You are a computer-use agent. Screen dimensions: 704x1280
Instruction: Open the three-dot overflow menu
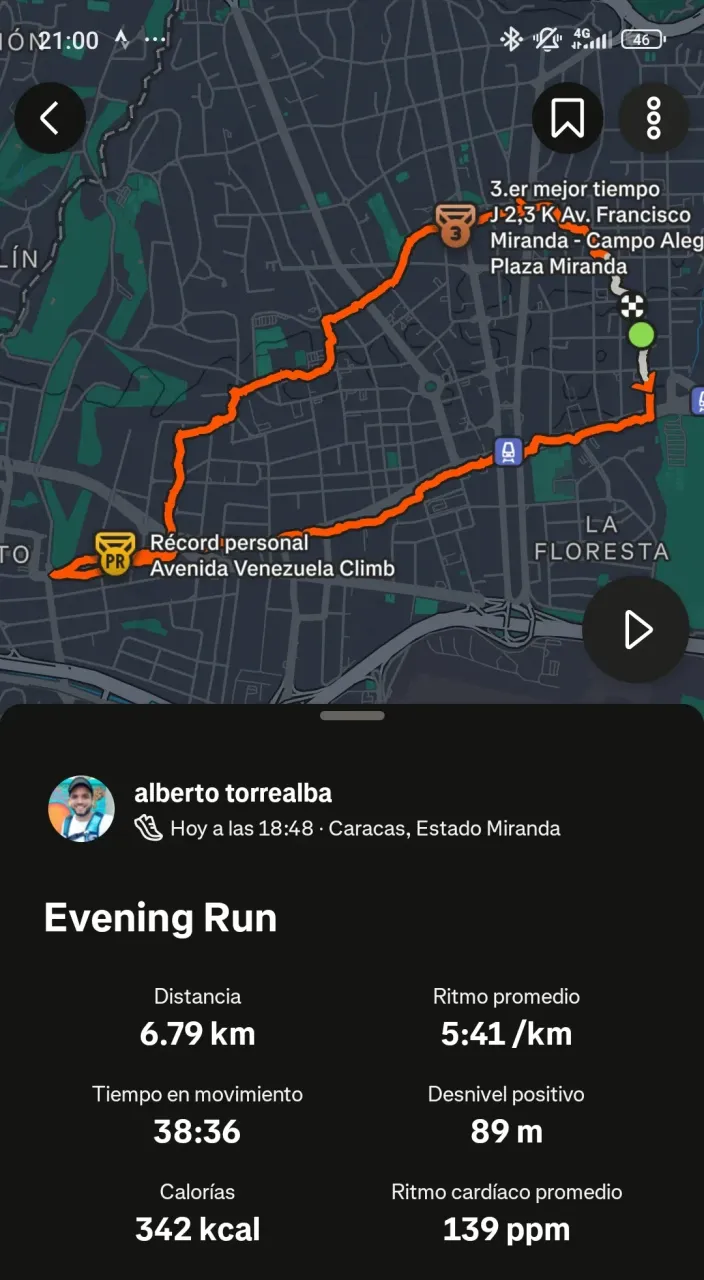(654, 118)
